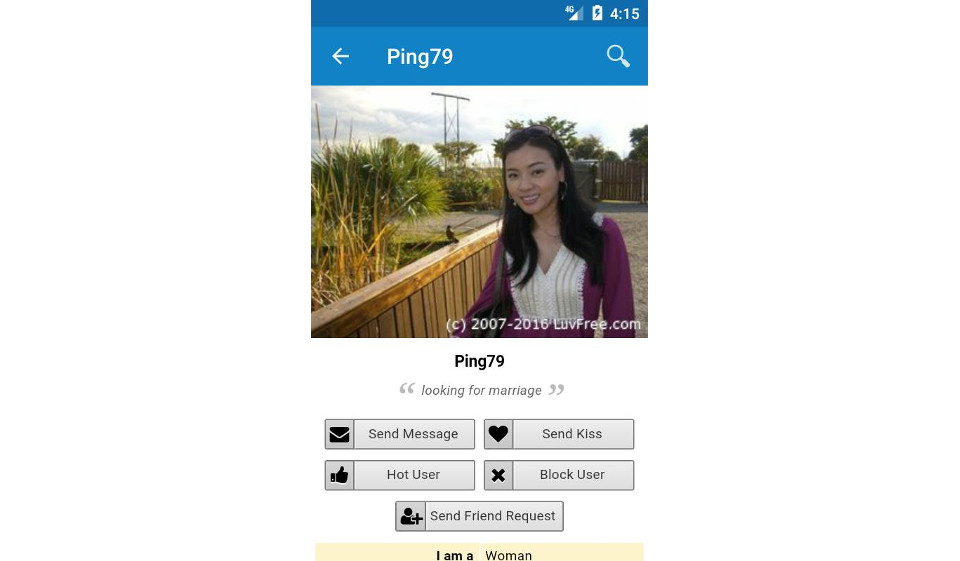
Task: Mark Ping79 as a Hot User
Action: click(400, 475)
